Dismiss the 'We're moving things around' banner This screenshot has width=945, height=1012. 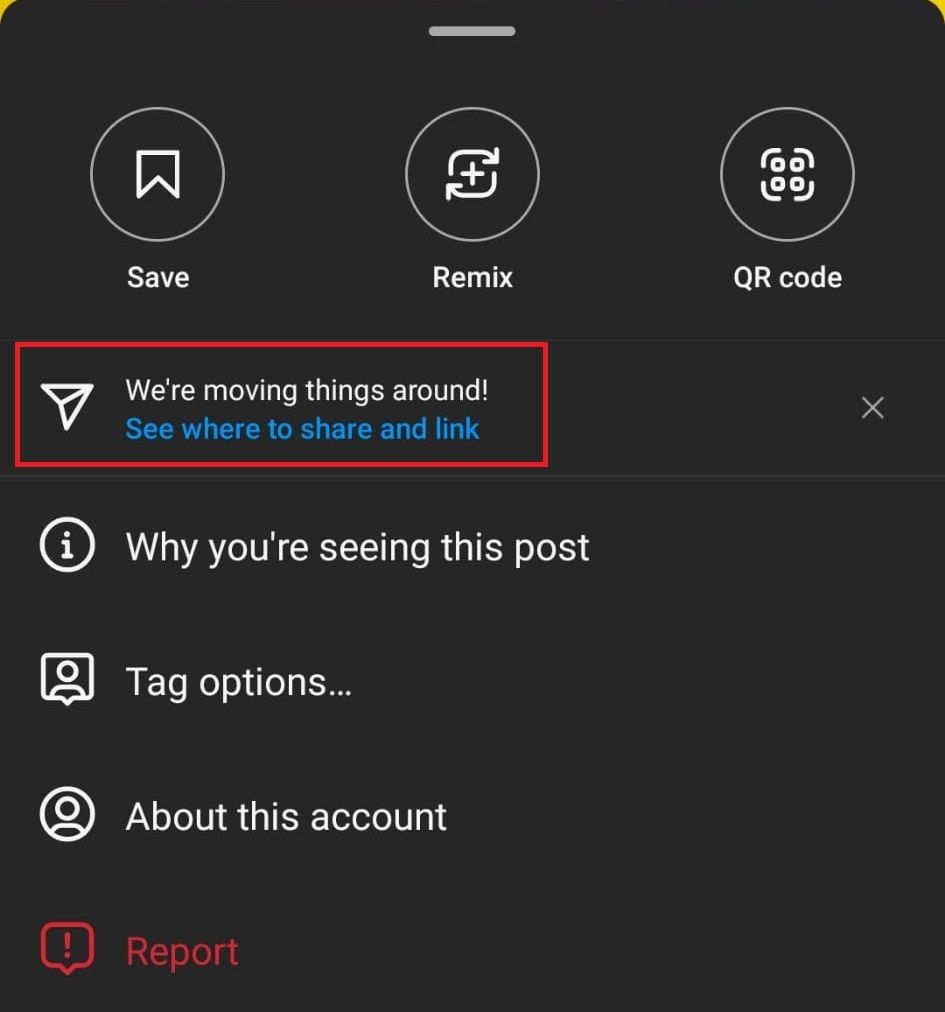(x=872, y=408)
